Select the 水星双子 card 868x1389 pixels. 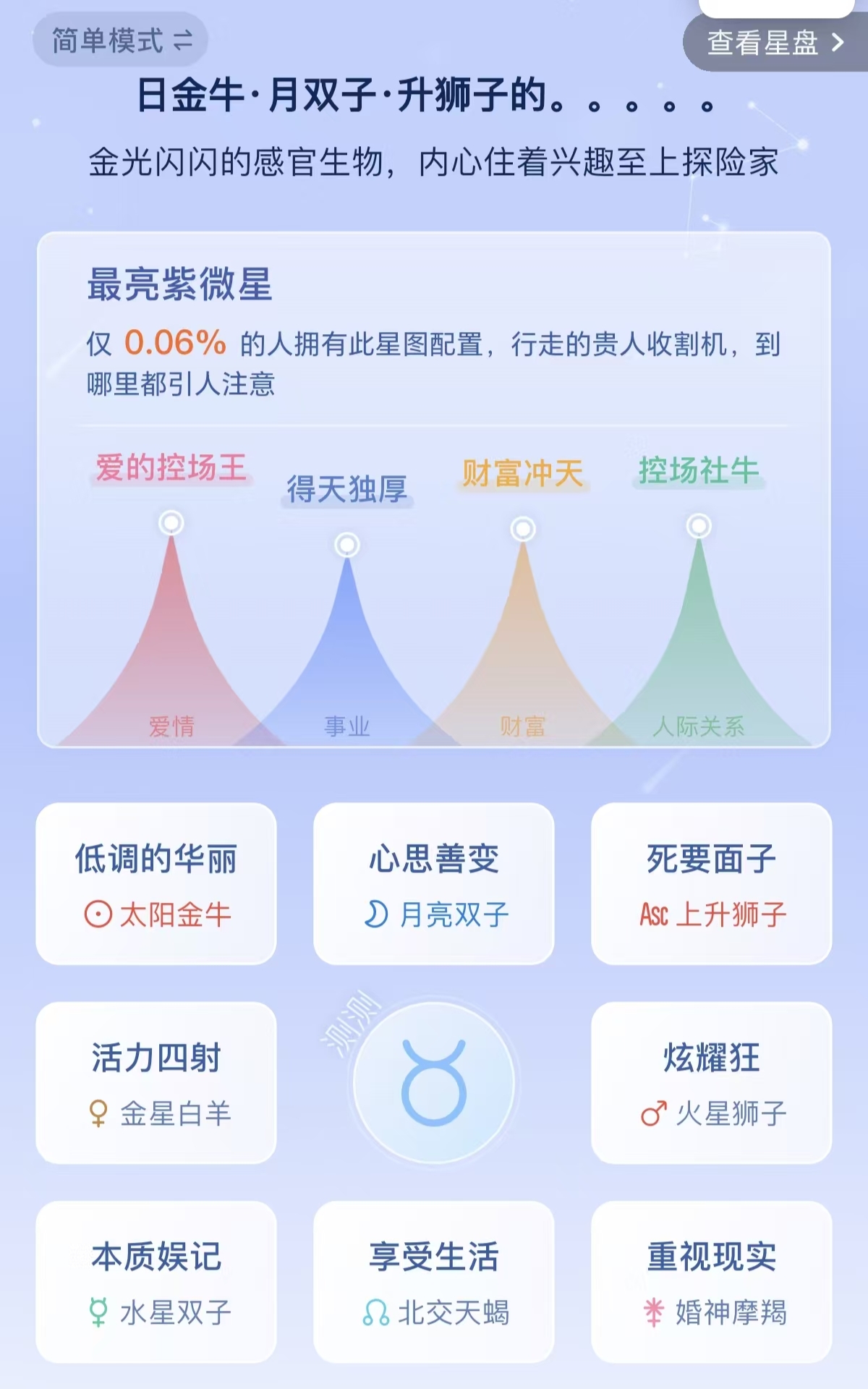point(156,1282)
